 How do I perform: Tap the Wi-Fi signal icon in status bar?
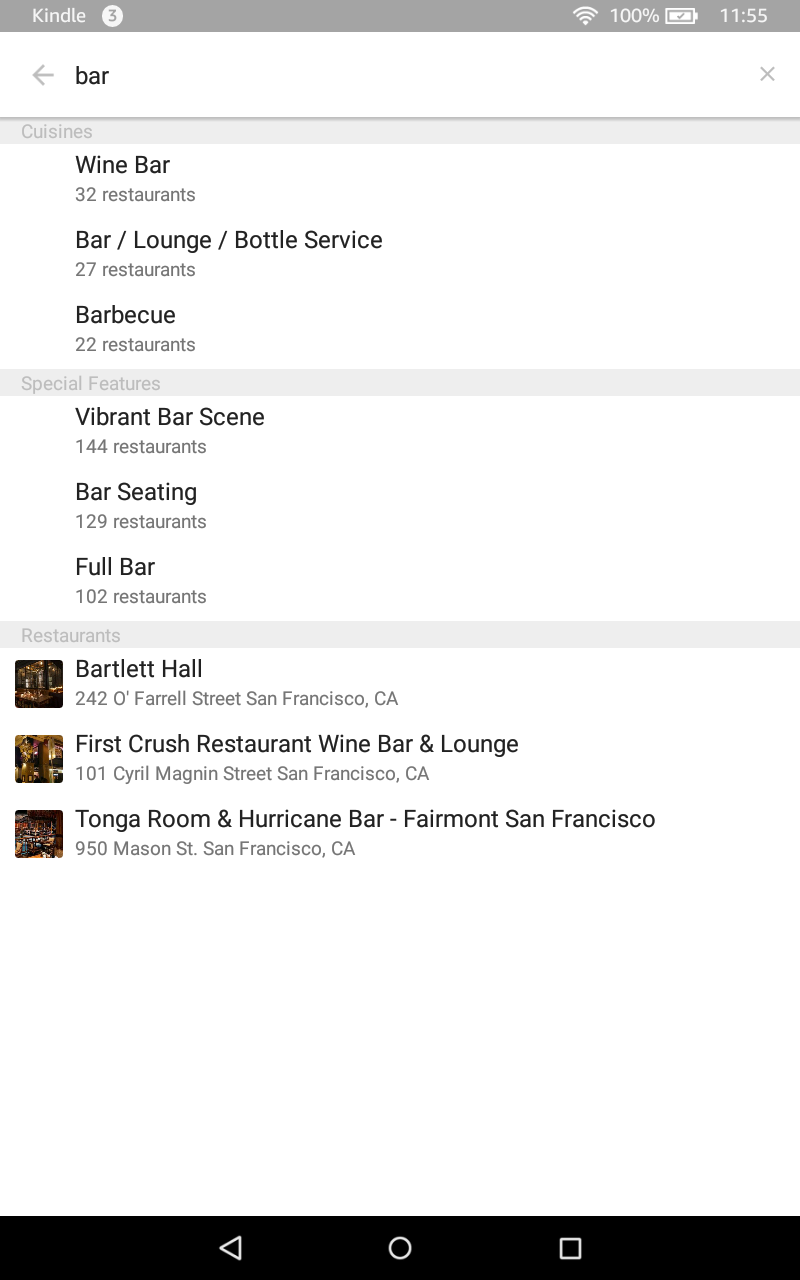point(585,16)
